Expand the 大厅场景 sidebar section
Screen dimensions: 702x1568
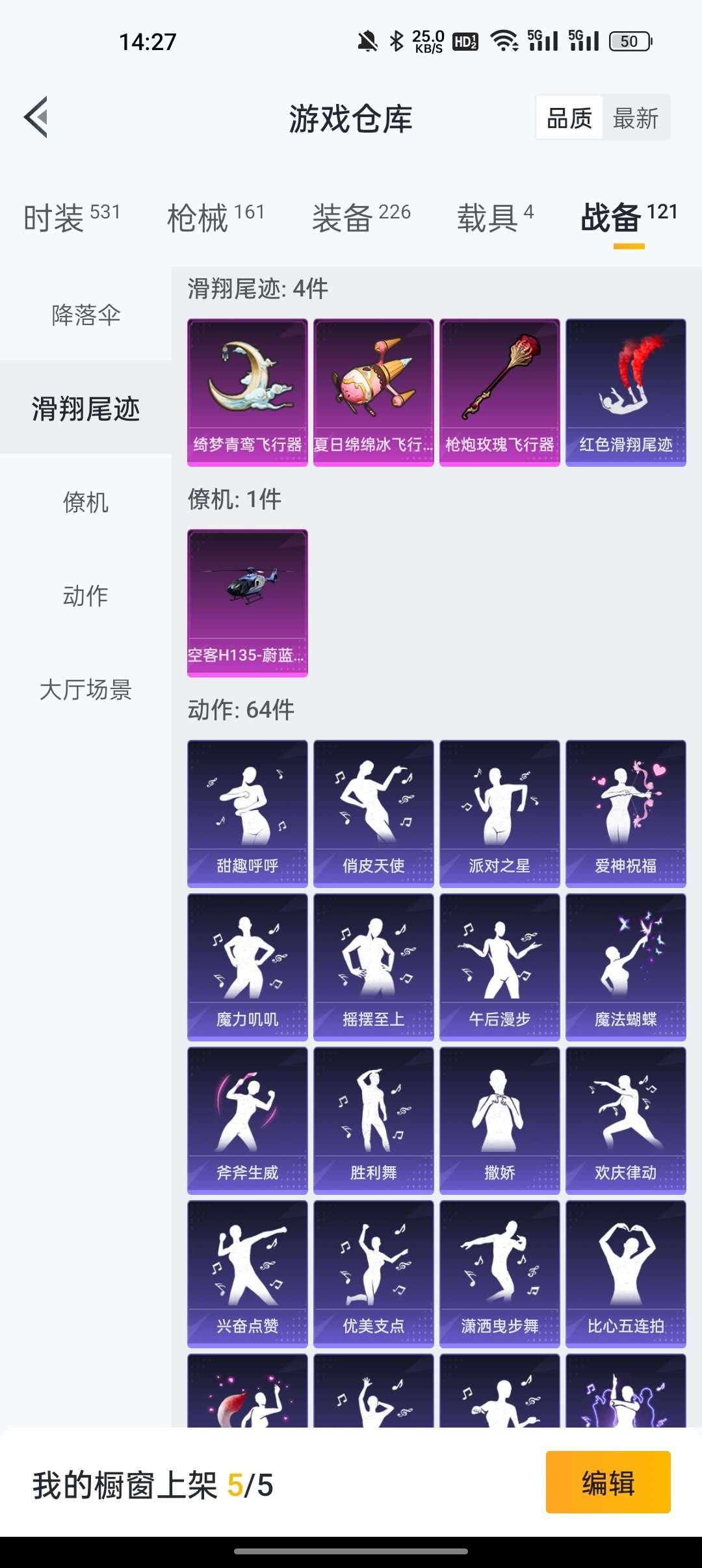(x=85, y=692)
